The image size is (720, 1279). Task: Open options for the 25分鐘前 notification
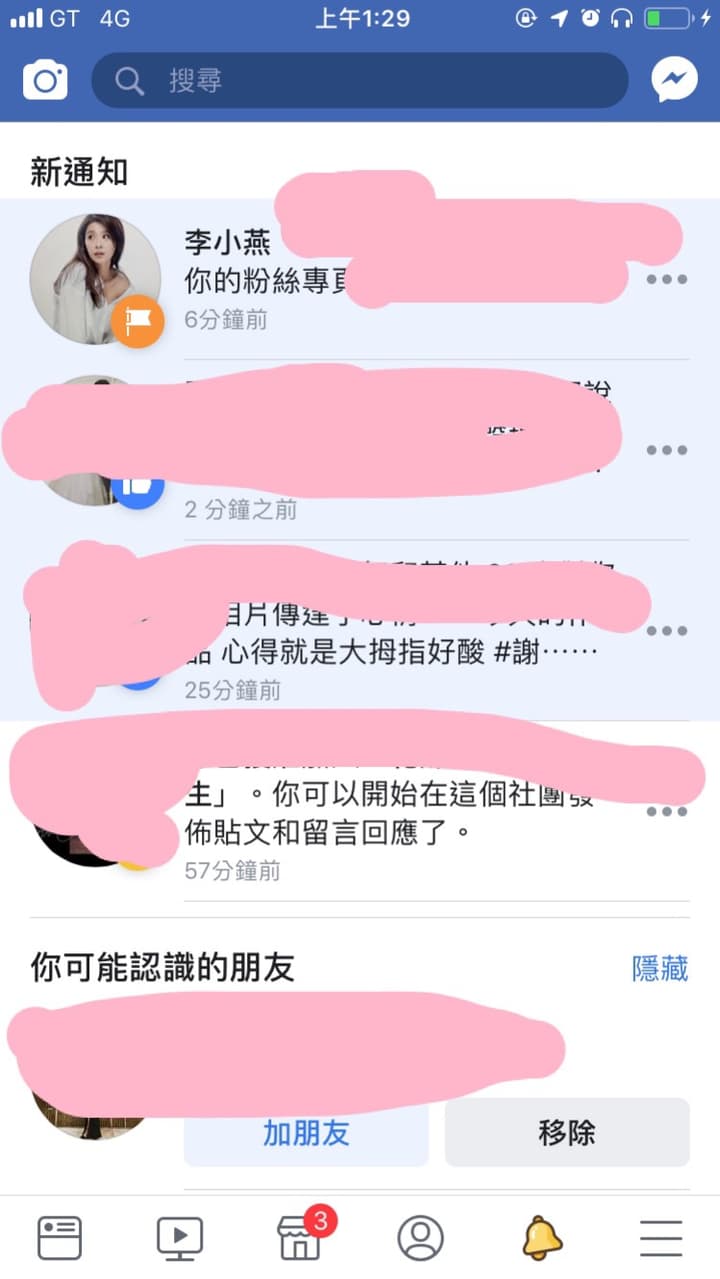(666, 631)
